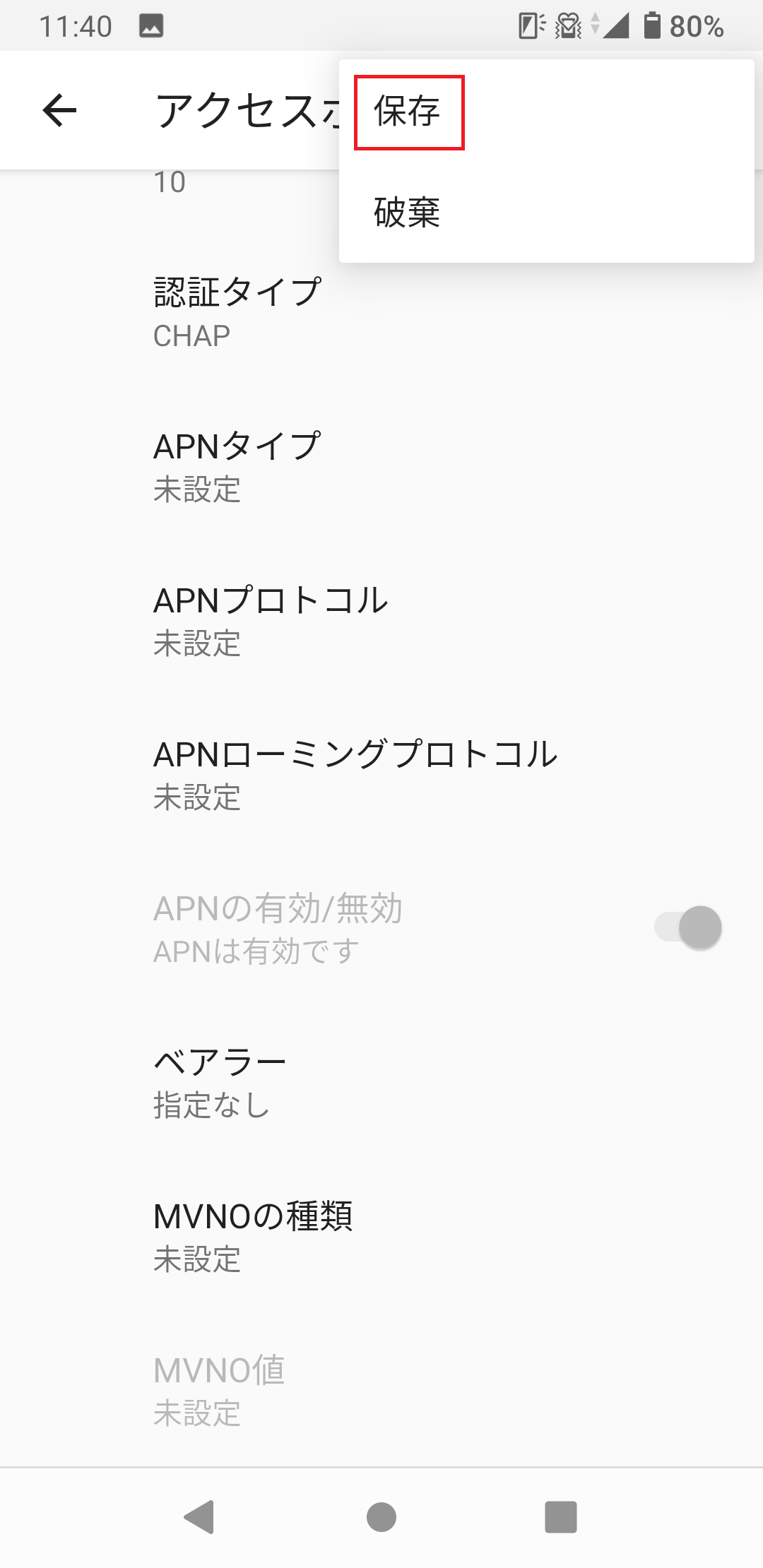Screen dimensions: 763x1568
Task: Open the APNプロトコル selector
Action: coord(283,618)
